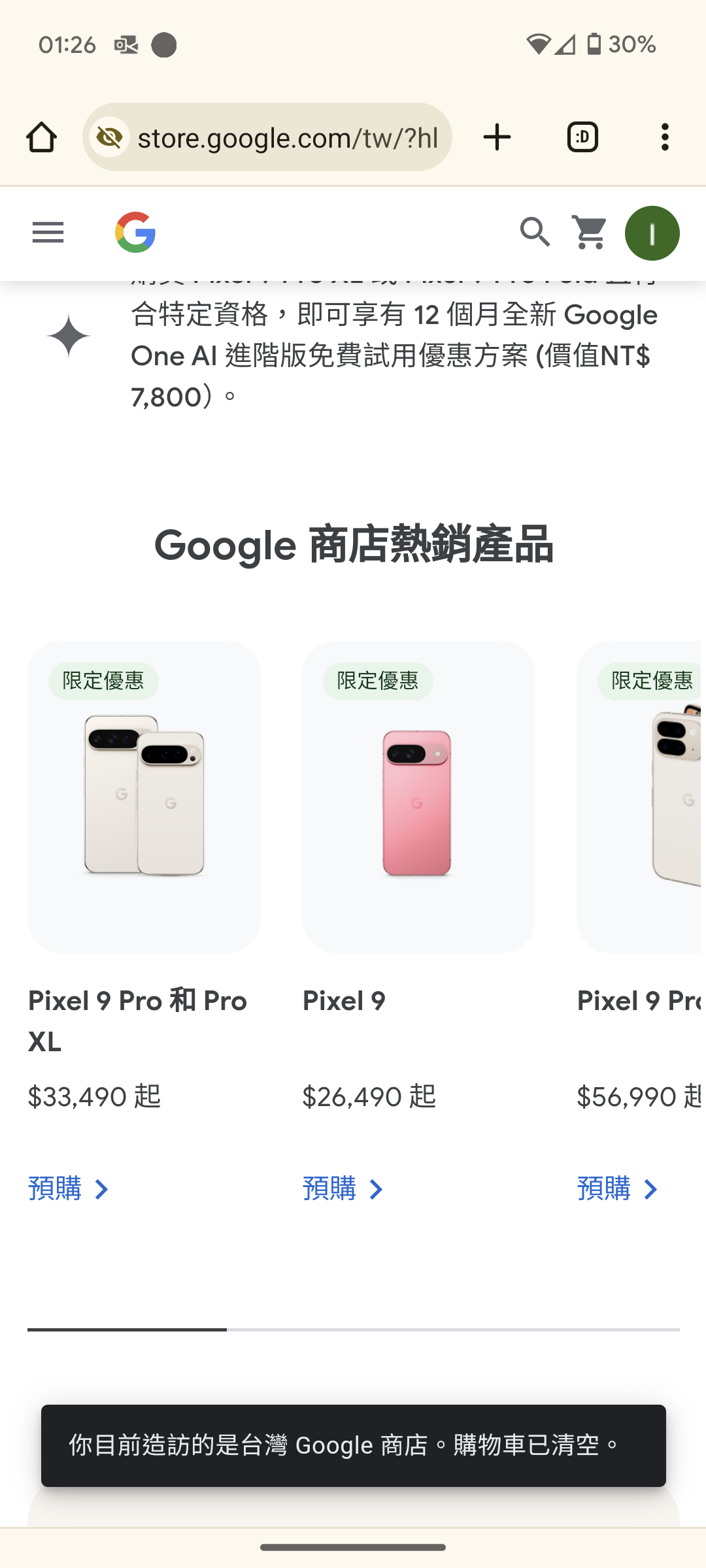The image size is (706, 1568).
Task: Search the Google Store
Action: pos(535,233)
